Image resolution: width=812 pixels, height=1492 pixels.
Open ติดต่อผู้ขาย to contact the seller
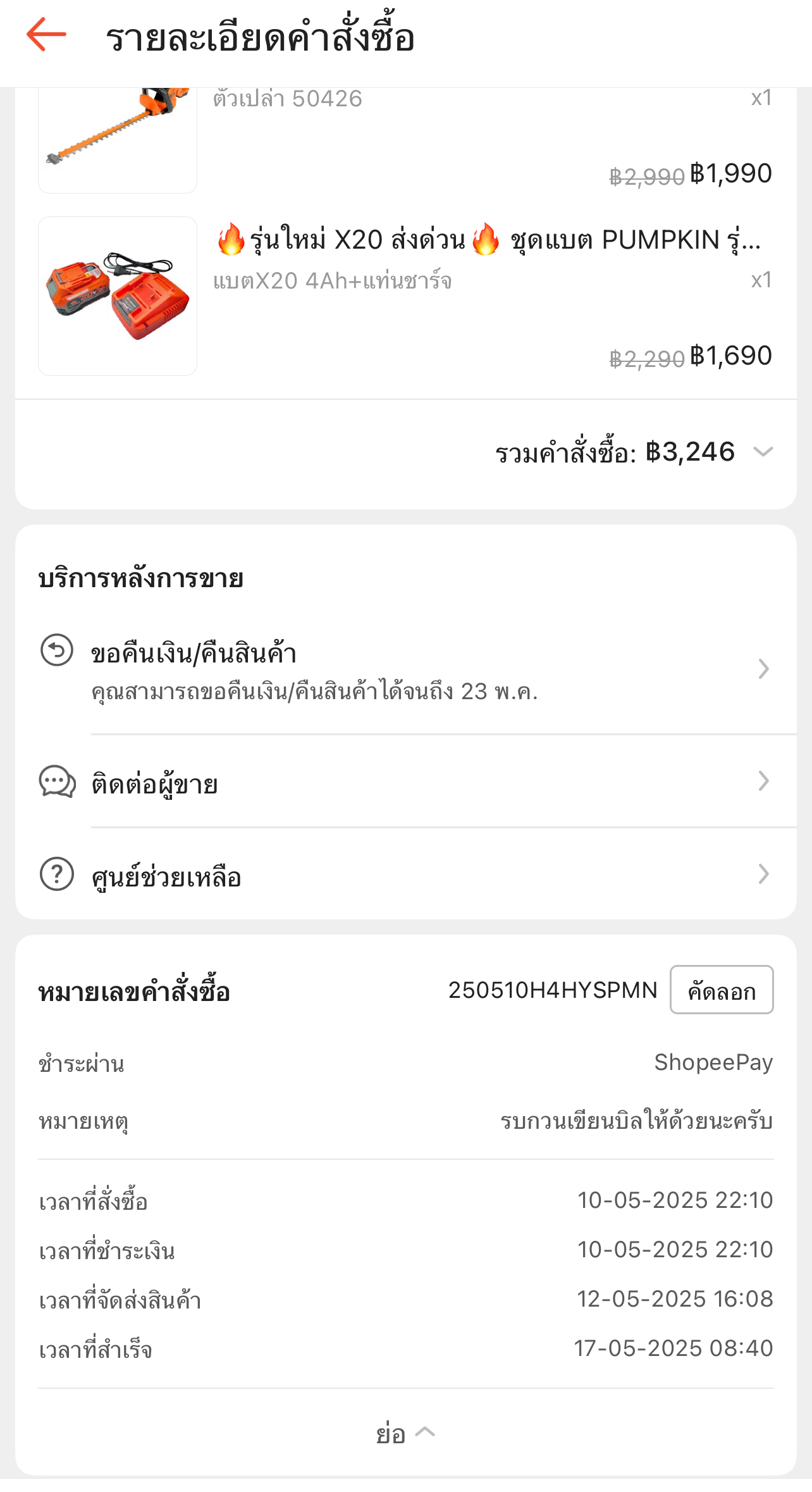point(405,782)
